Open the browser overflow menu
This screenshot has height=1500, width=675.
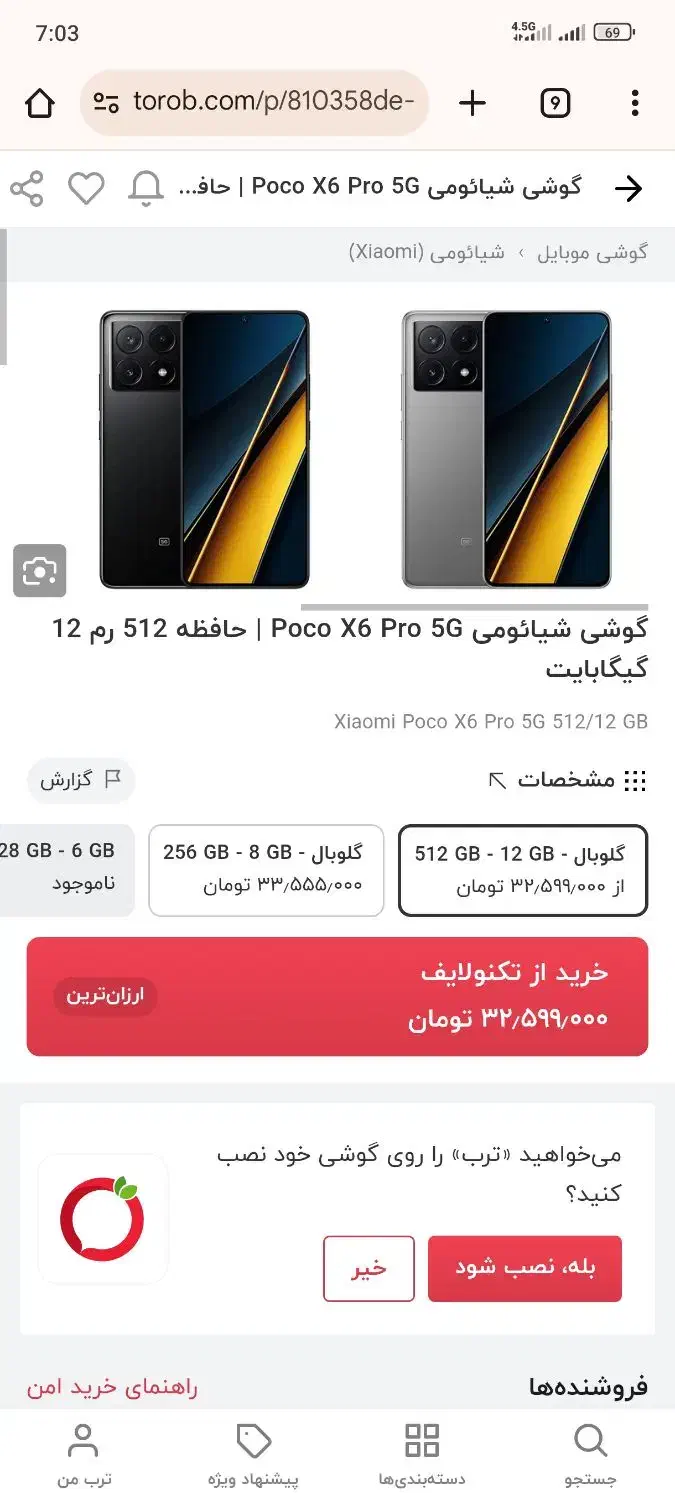click(635, 103)
